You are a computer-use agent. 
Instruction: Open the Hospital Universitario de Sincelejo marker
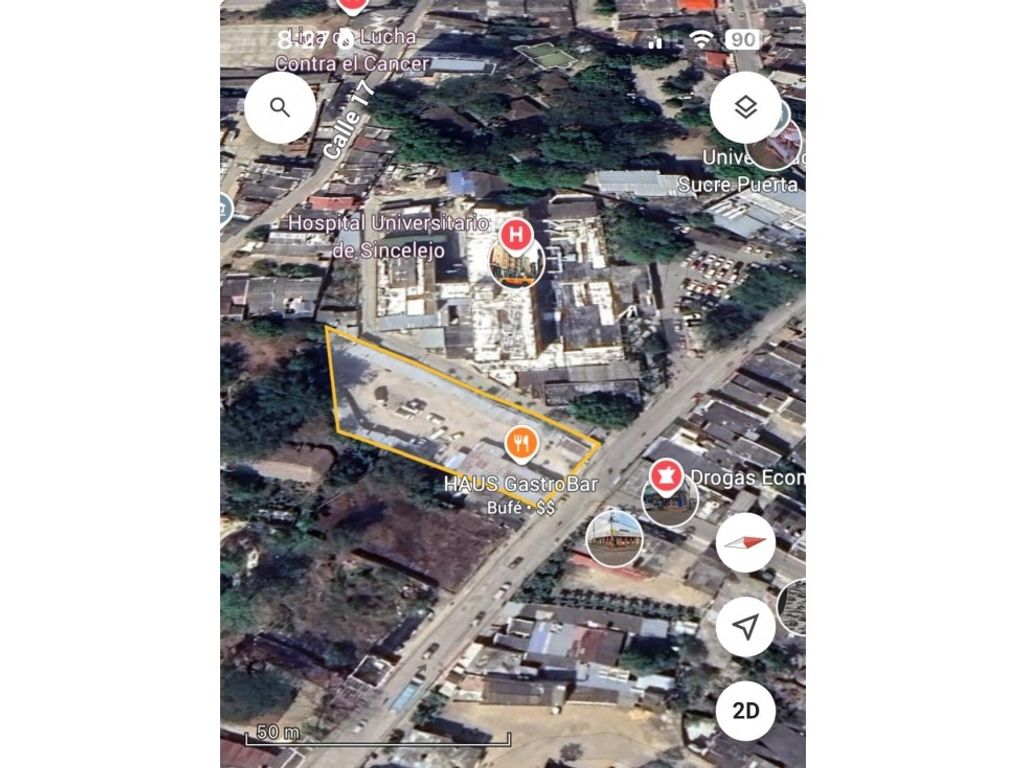coord(516,236)
